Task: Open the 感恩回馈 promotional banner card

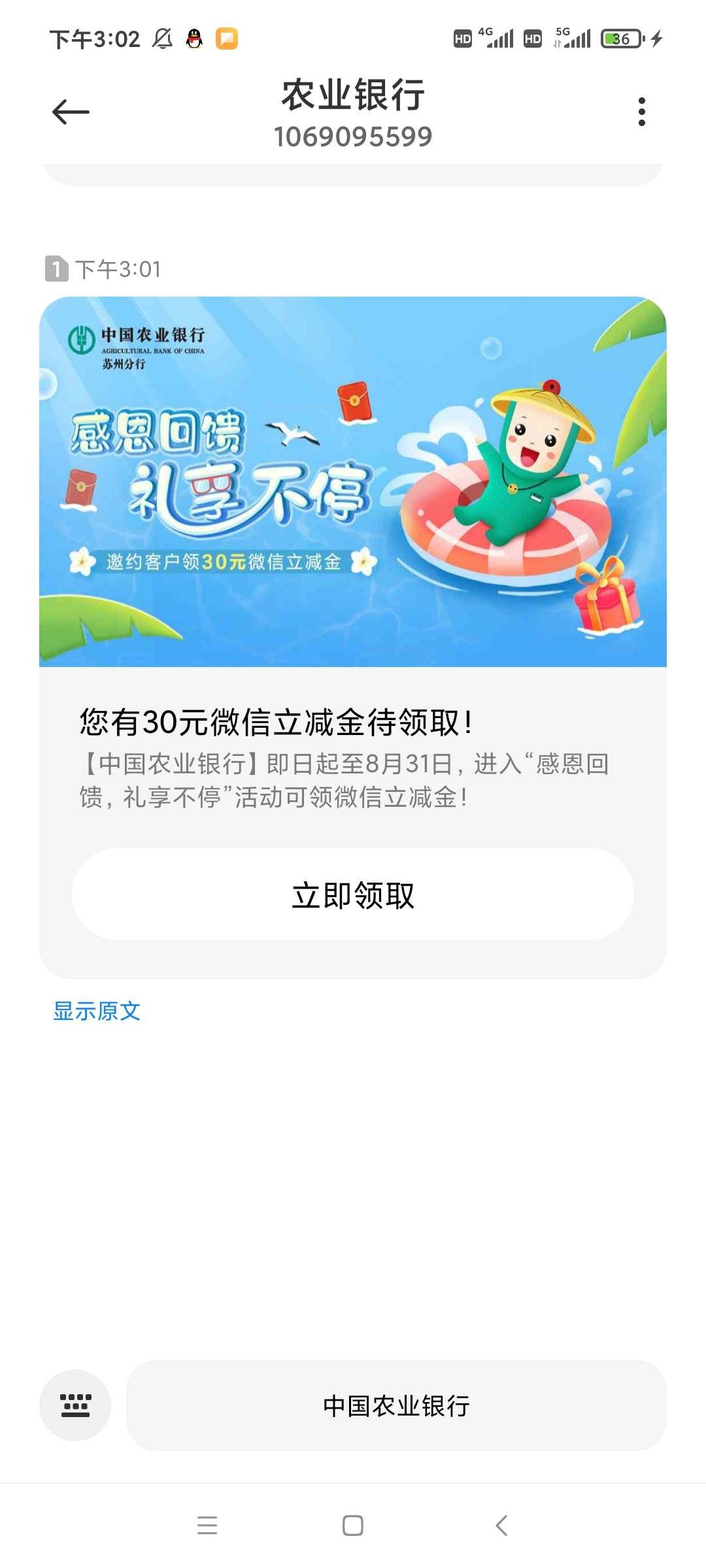Action: (353, 482)
